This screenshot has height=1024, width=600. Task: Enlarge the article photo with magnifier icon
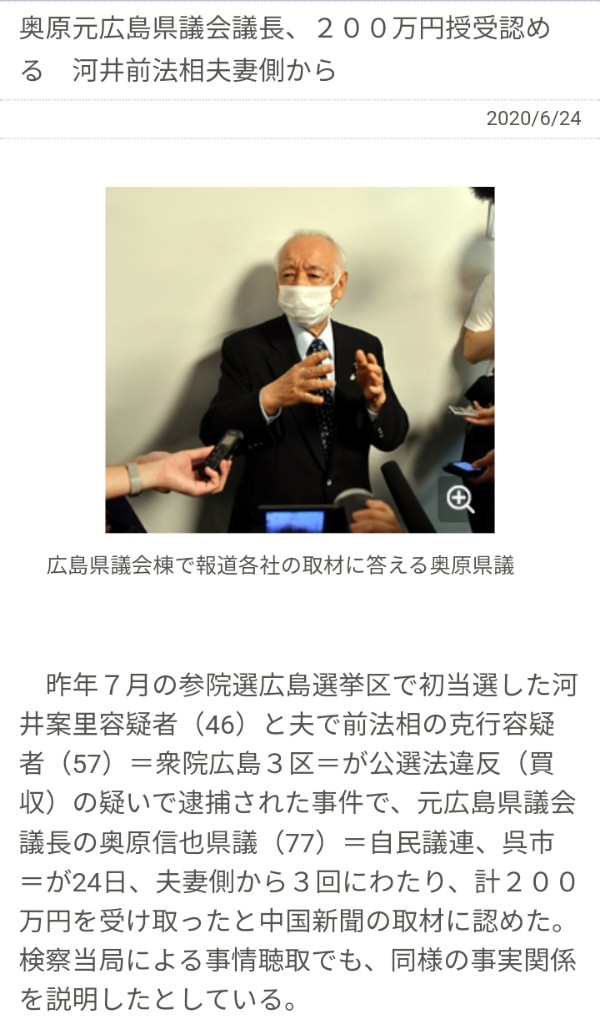pyautogui.click(x=460, y=500)
